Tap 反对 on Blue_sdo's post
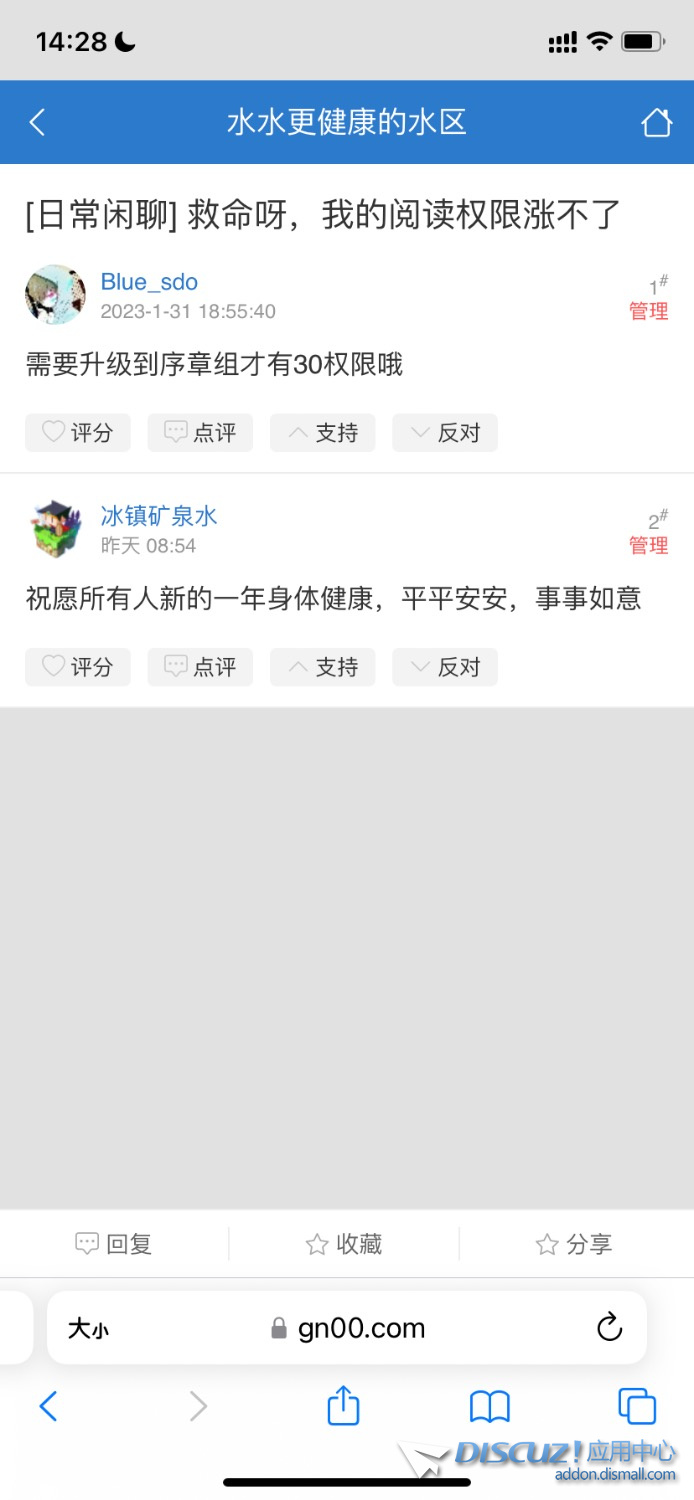This screenshot has width=694, height=1500. coord(444,433)
